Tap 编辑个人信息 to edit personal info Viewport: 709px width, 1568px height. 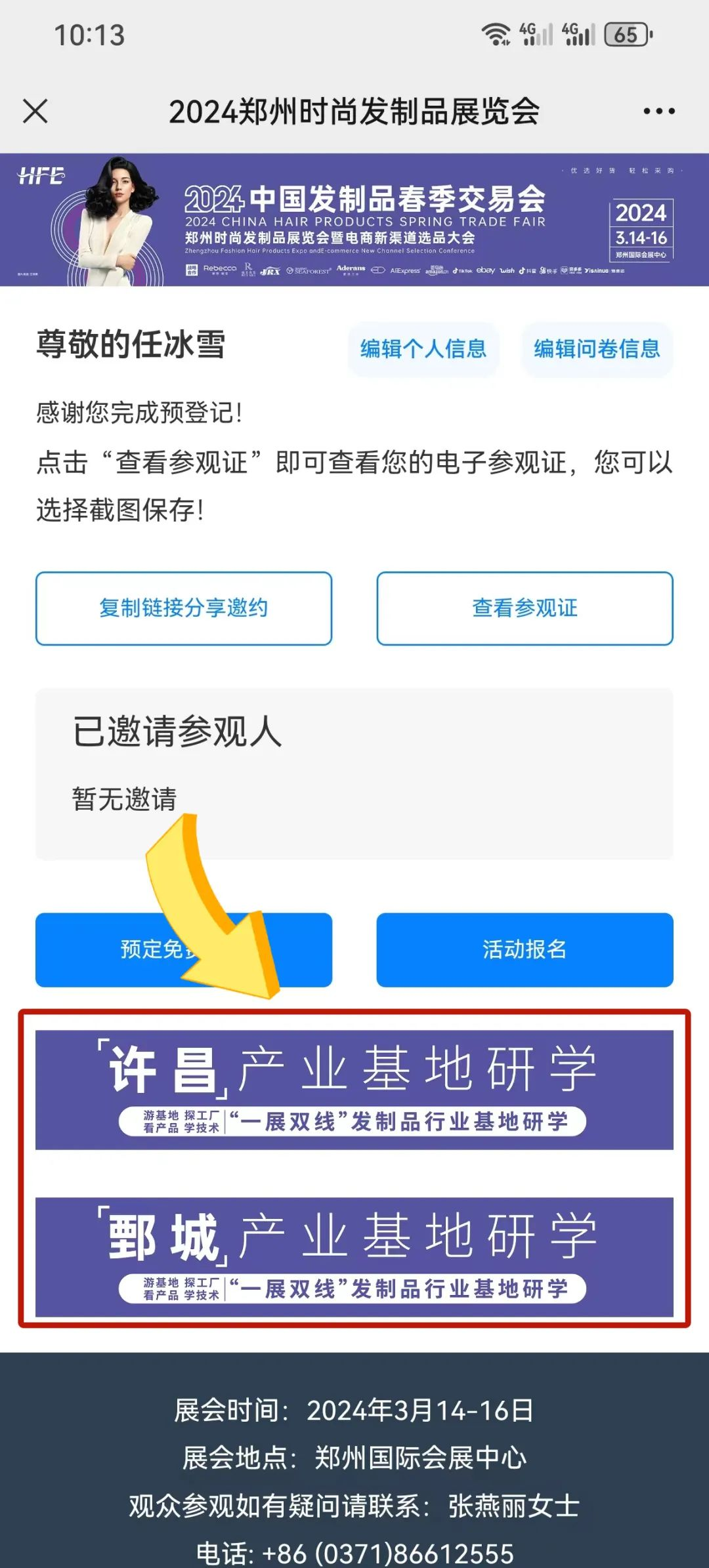pyautogui.click(x=423, y=348)
